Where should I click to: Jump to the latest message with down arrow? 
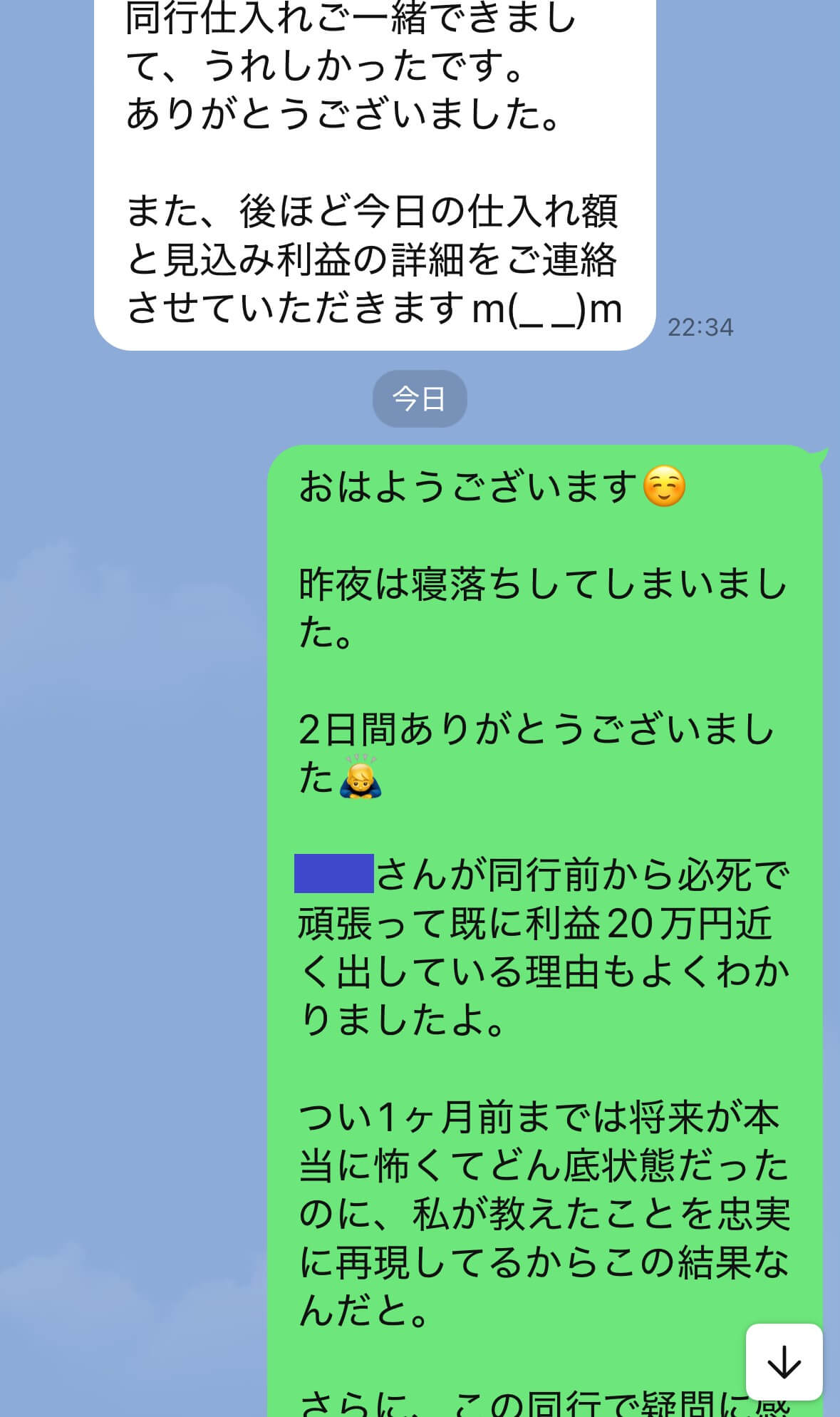(x=784, y=1362)
